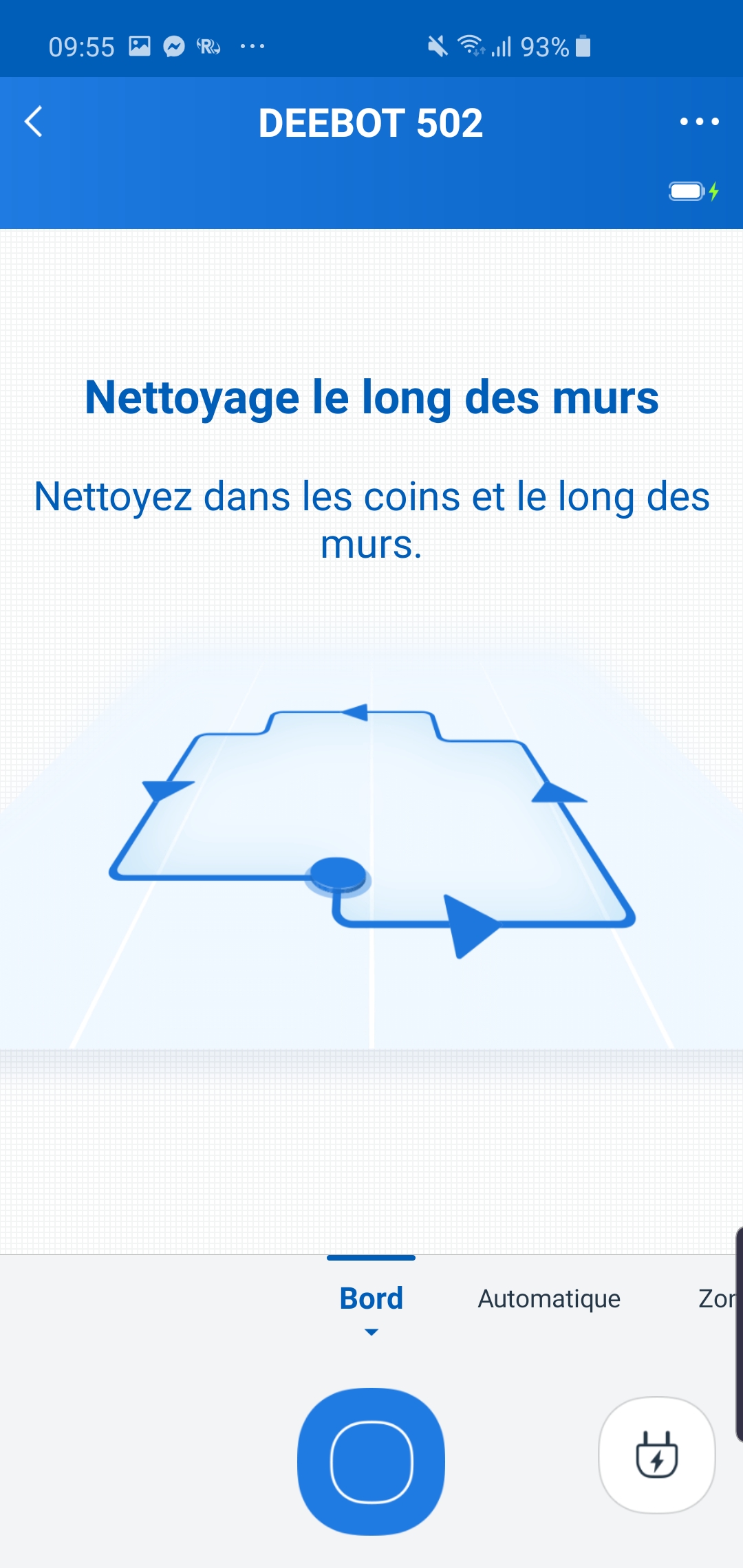The image size is (743, 1568).
Task: Start cleaning with the round blue button
Action: coord(371,1461)
